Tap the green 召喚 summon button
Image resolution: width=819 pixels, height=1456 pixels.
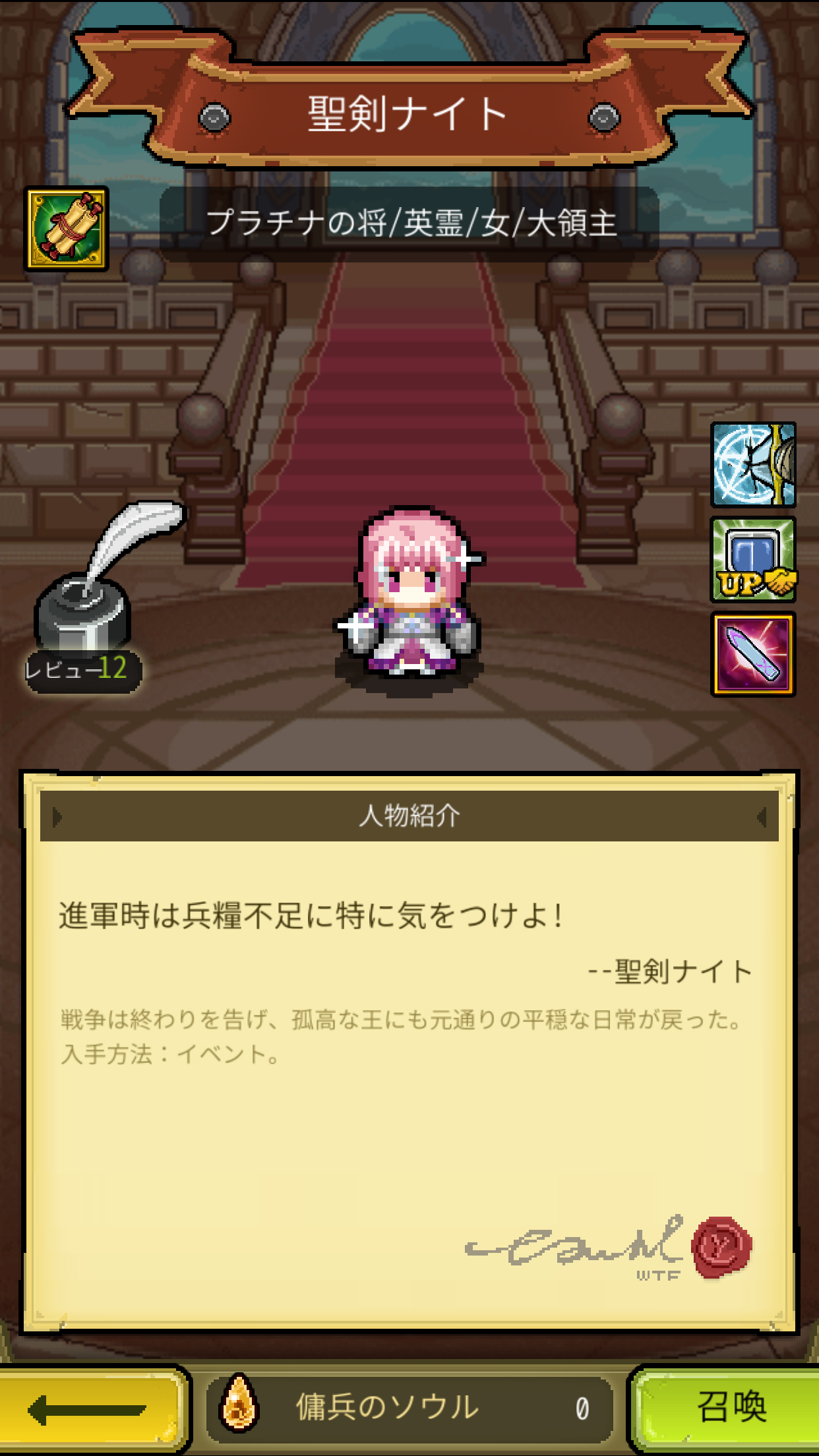coord(729,1408)
